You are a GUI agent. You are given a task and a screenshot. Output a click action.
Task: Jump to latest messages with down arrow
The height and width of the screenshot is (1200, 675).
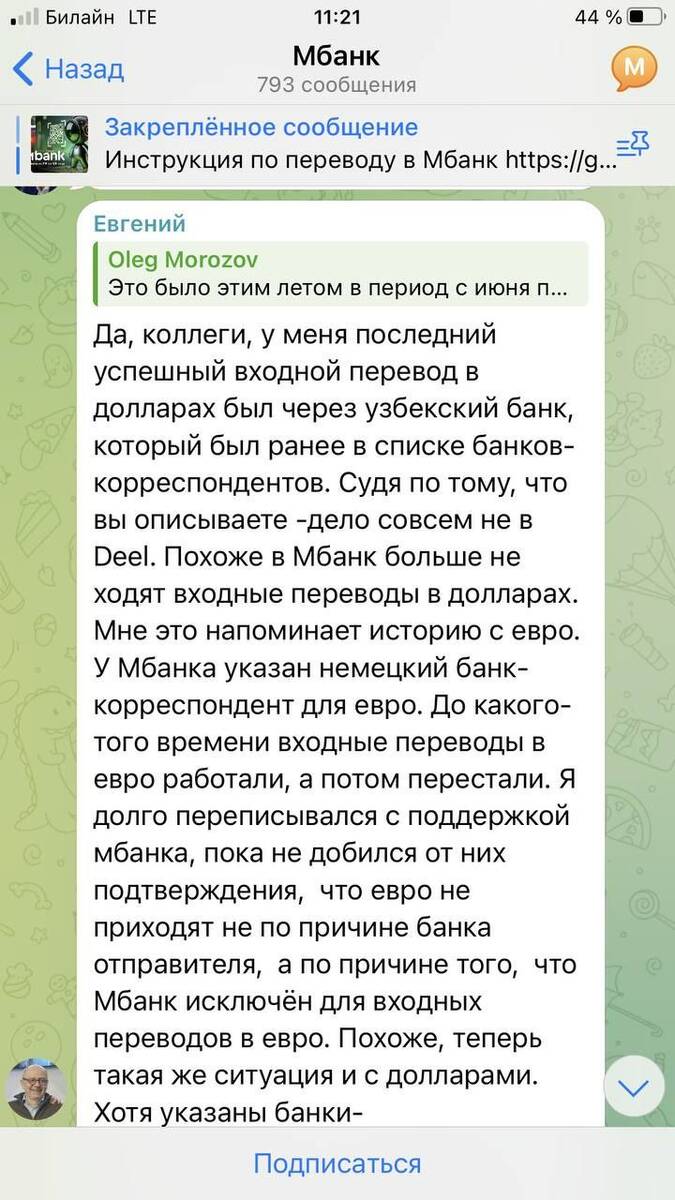pos(634,1088)
